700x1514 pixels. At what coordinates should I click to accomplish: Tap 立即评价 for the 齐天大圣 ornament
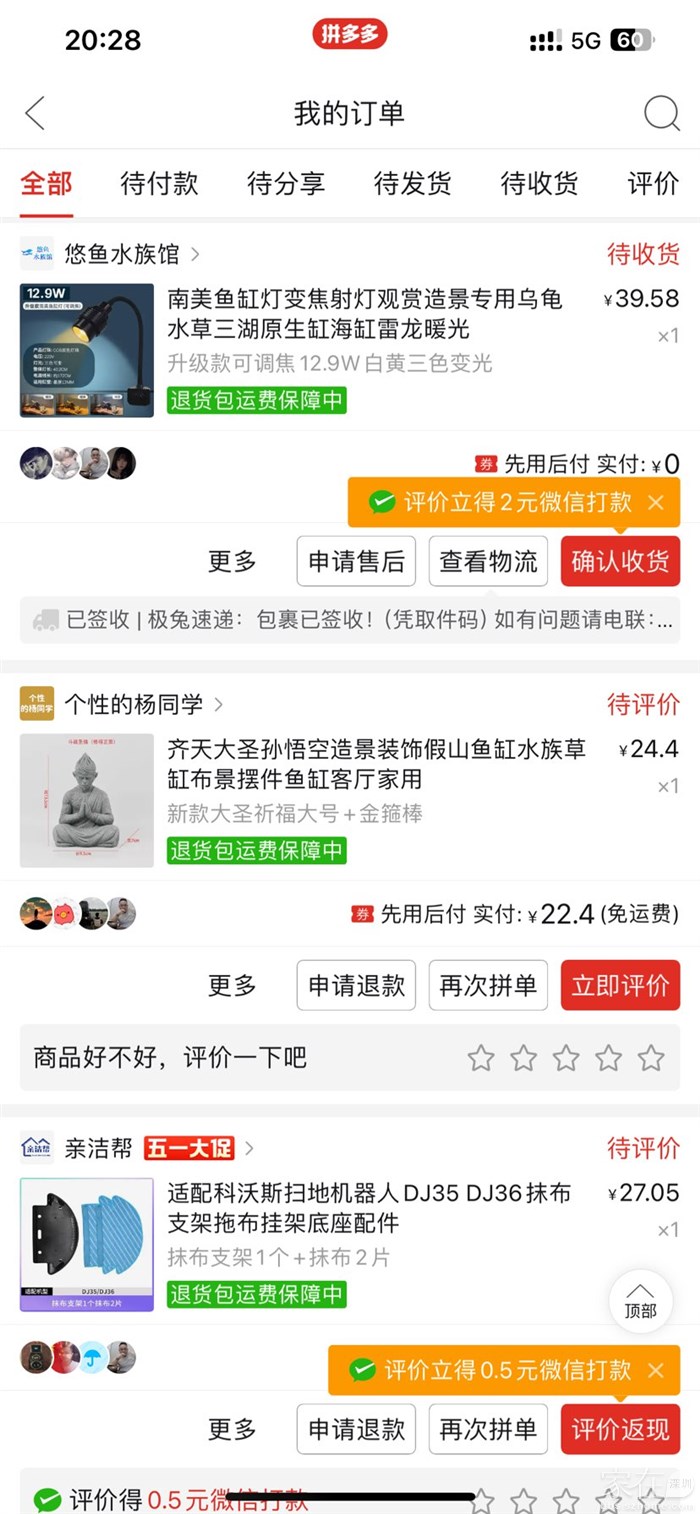[x=620, y=985]
